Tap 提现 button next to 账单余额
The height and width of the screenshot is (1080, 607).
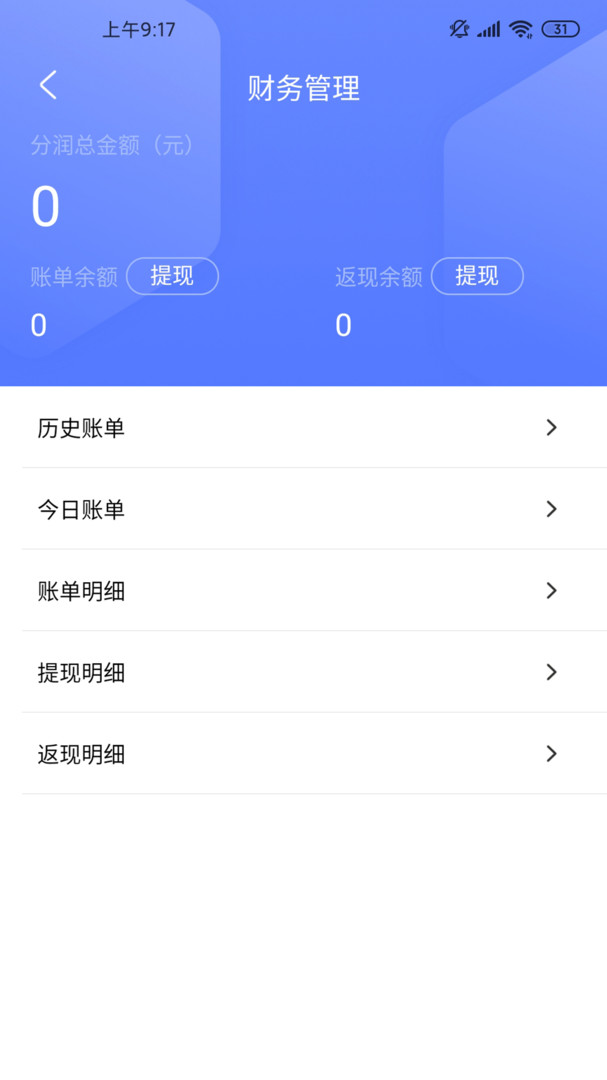pos(172,276)
